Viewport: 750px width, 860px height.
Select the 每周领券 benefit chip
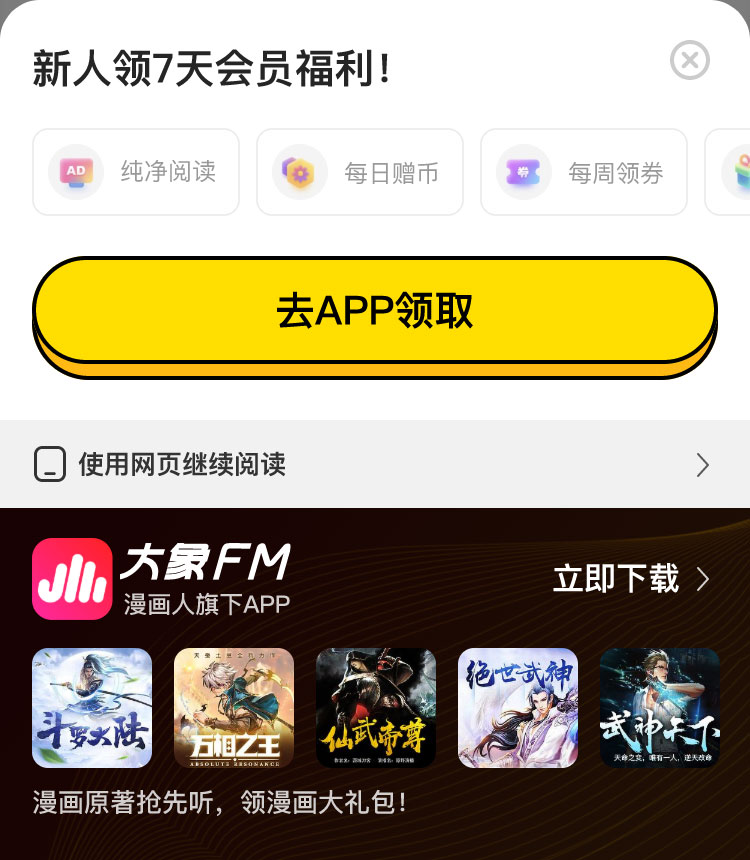click(x=584, y=172)
